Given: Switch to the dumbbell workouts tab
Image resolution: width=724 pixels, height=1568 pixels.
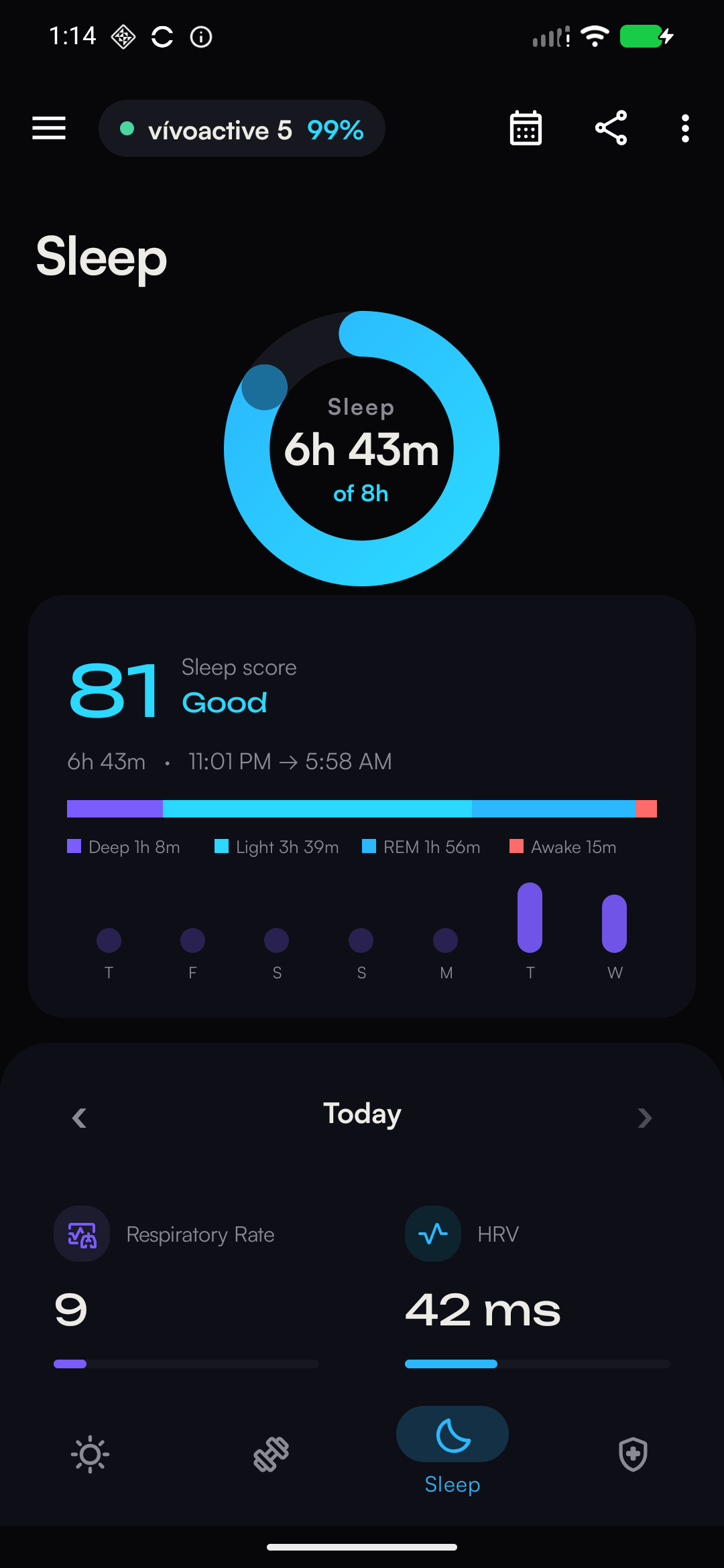Looking at the screenshot, I should (x=271, y=1454).
